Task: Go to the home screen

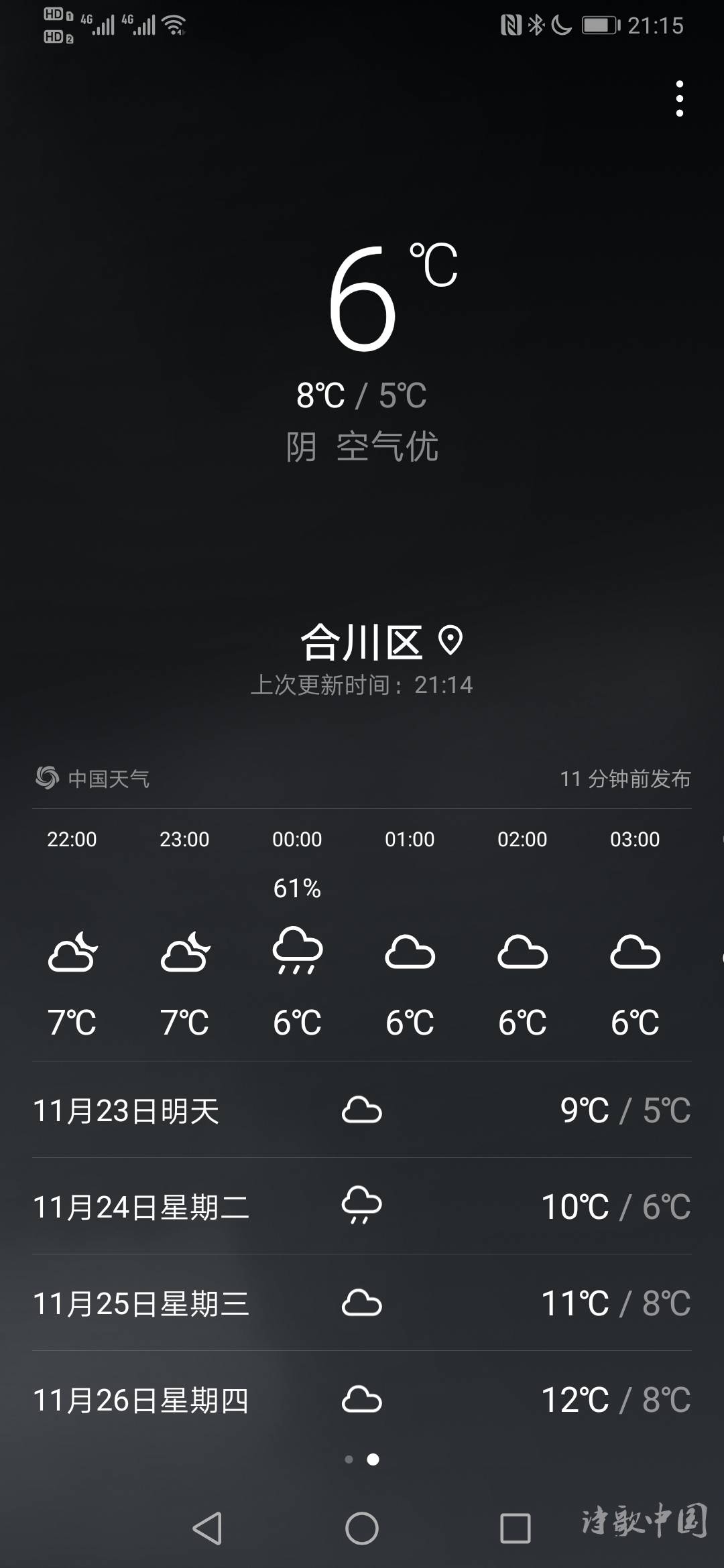Action: (x=362, y=1528)
